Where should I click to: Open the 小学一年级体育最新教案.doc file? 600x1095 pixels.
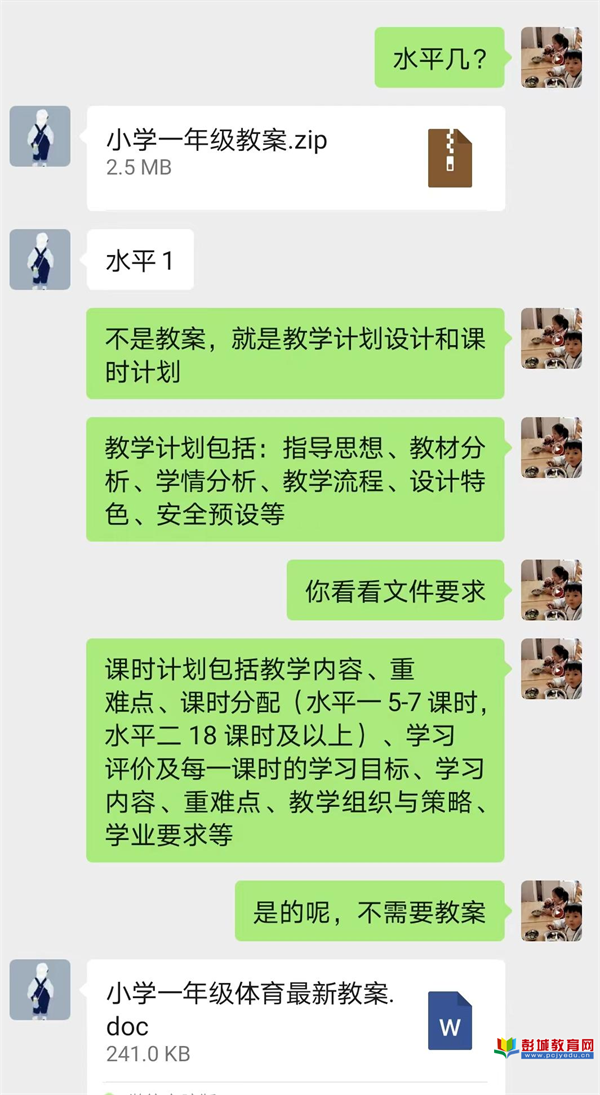[295, 1020]
